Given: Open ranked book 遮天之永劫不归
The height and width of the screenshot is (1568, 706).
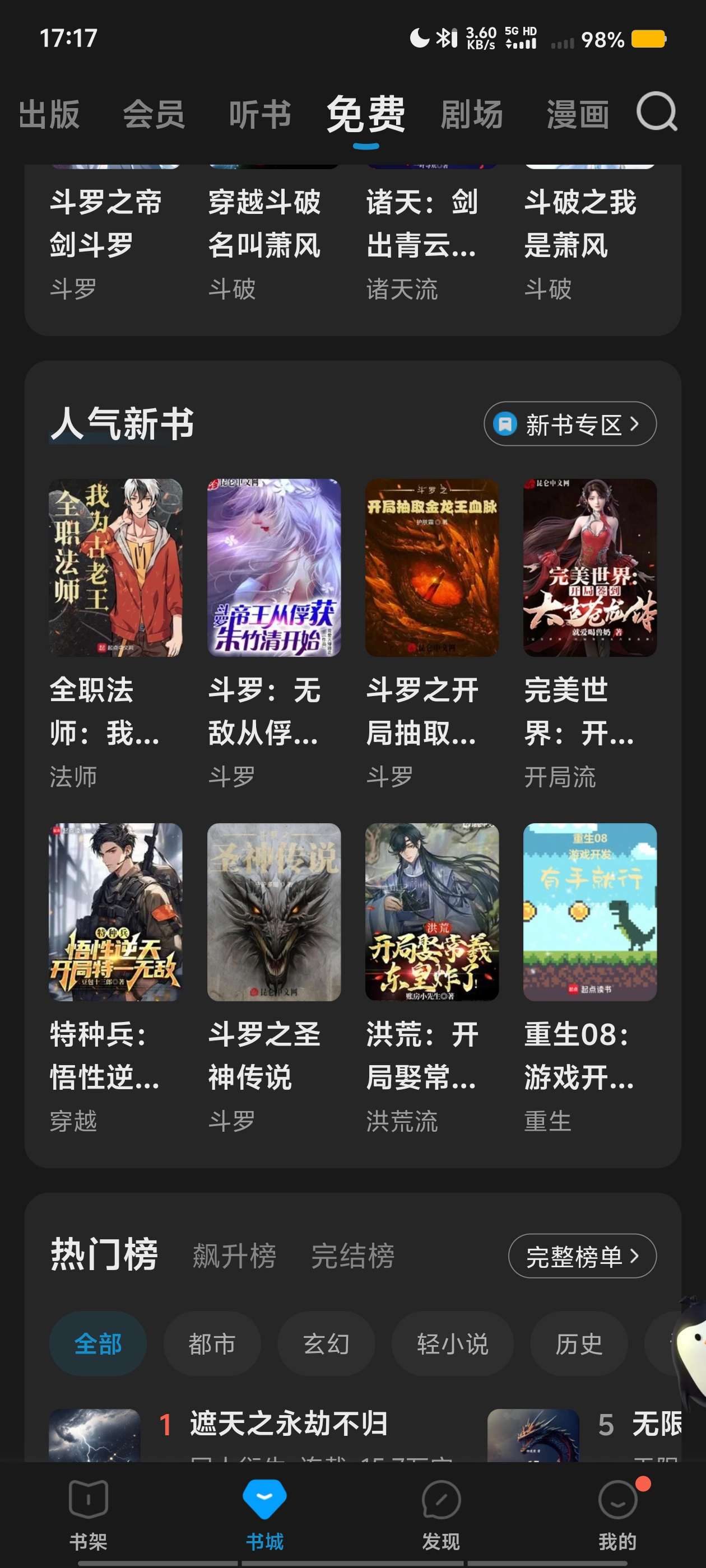Looking at the screenshot, I should click(288, 1424).
